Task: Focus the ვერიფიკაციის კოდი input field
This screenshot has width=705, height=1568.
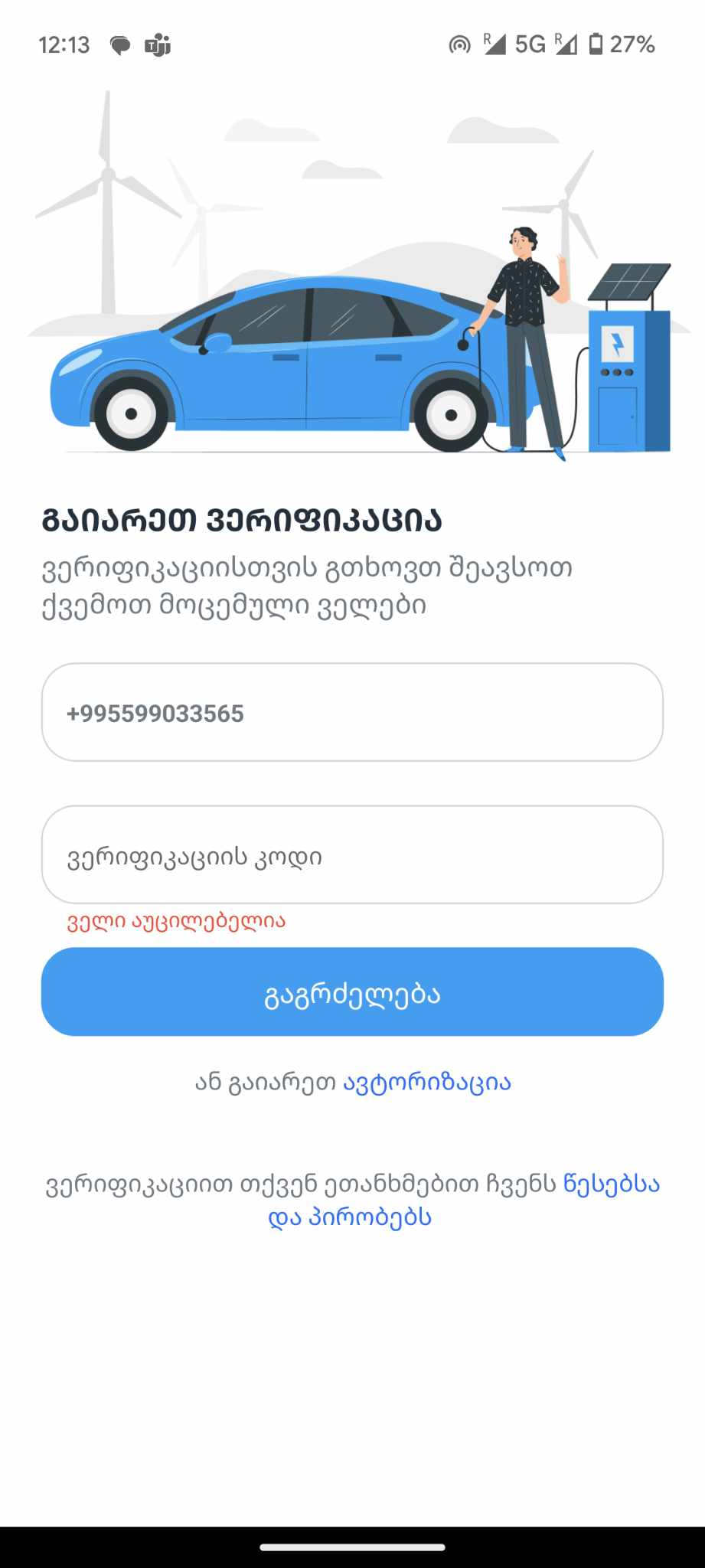Action: (352, 855)
